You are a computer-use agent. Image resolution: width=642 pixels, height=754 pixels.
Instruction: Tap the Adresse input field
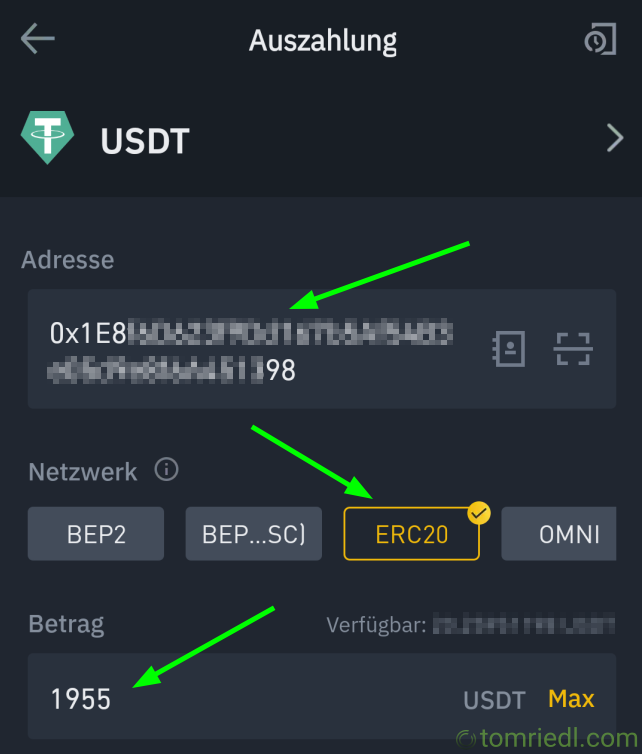pyautogui.click(x=250, y=350)
